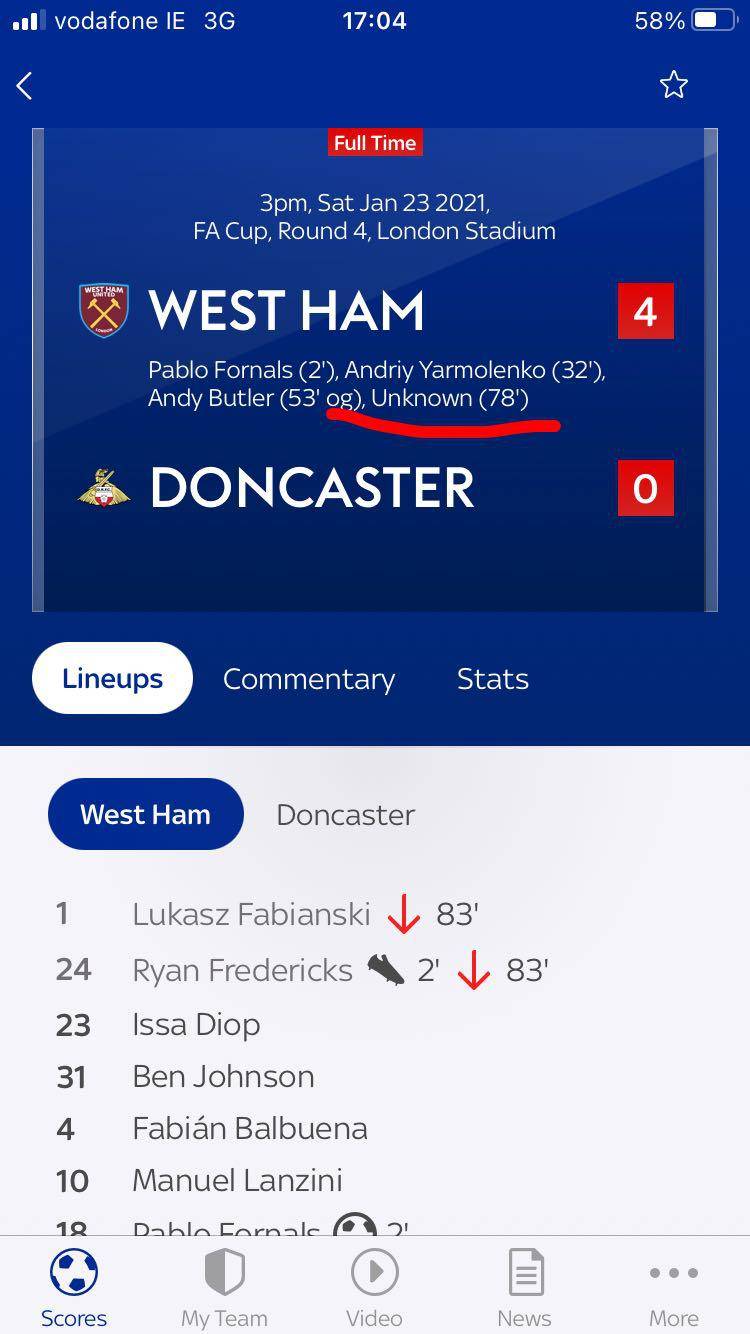
Task: Tap the battery indicator in status bar
Action: (x=716, y=19)
